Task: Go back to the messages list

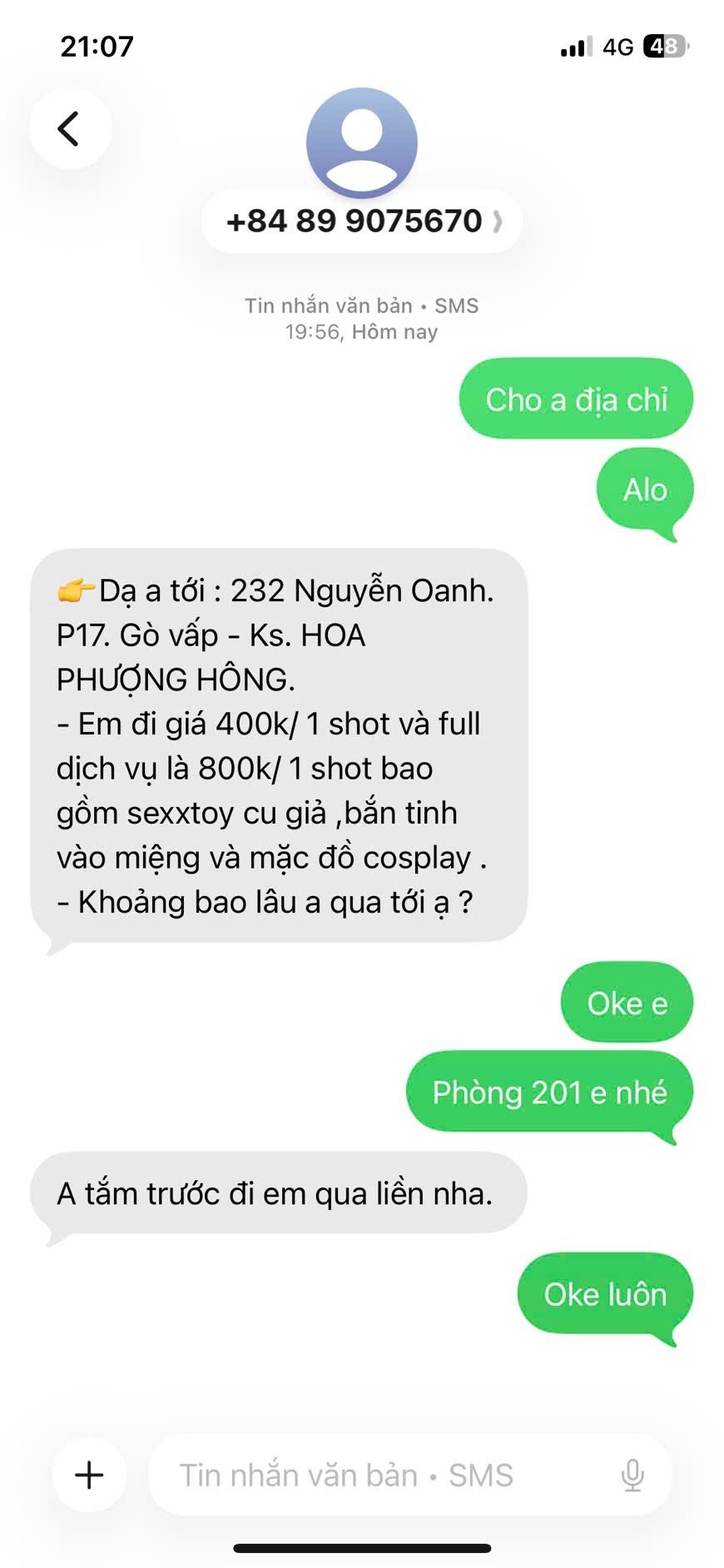Action: pos(70,129)
